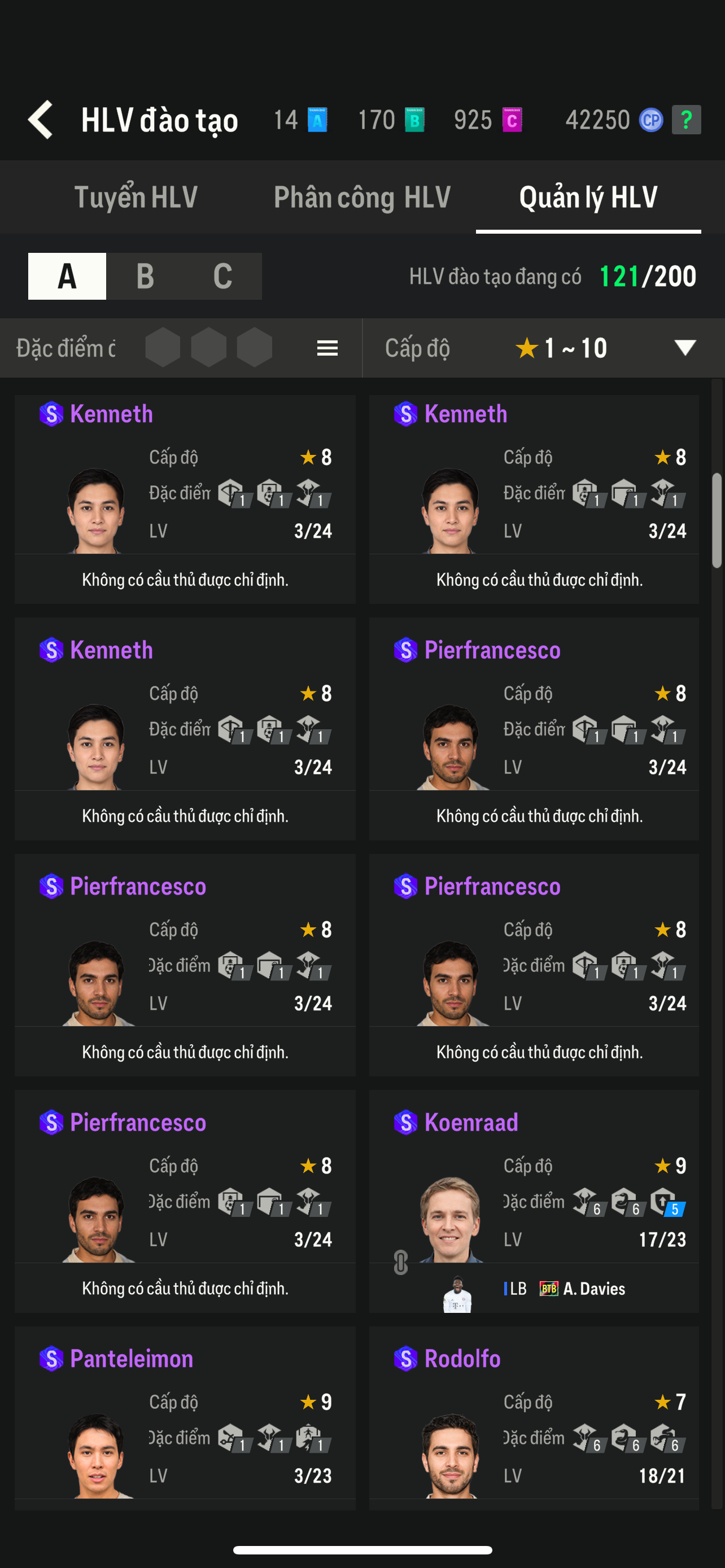Switch to the Phân công HLV tab
Image resolution: width=725 pixels, height=1568 pixels.
point(362,197)
